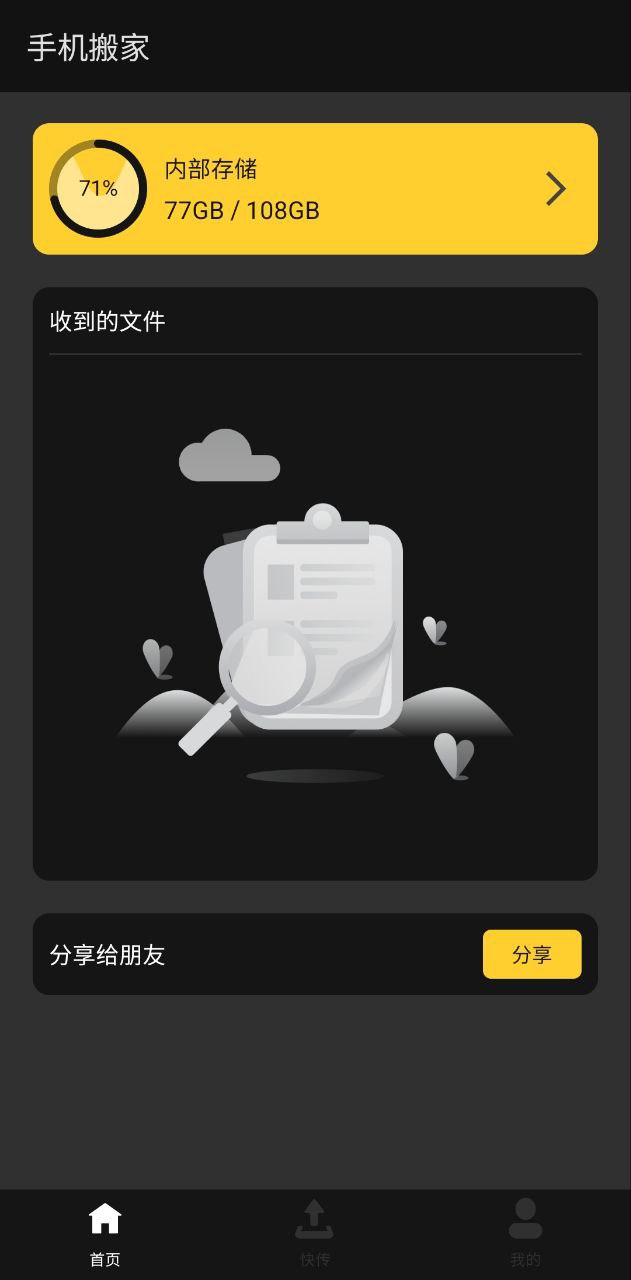Switch to the 快传 tab
This screenshot has height=1280, width=631.
(x=315, y=1233)
